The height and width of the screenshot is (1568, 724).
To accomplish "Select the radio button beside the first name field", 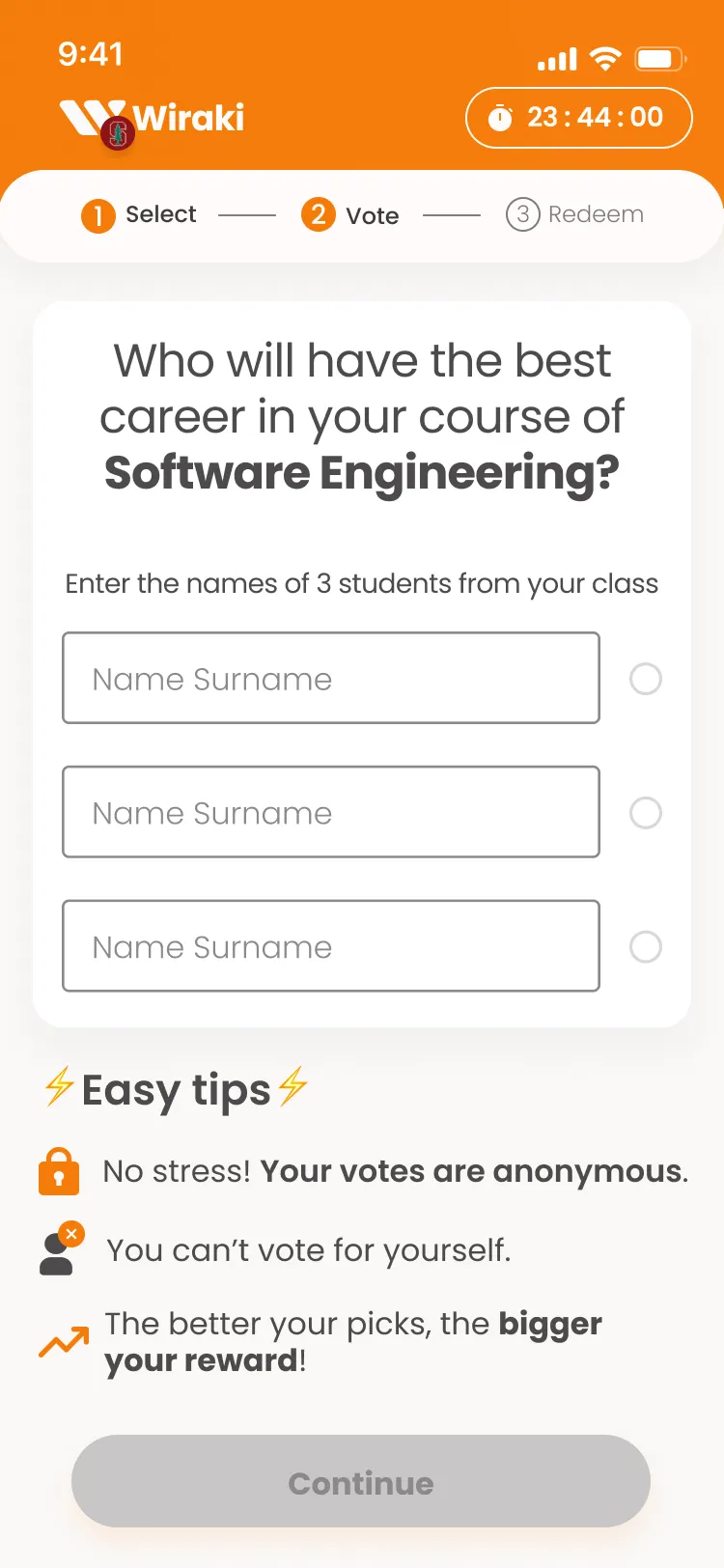I will click(x=646, y=679).
